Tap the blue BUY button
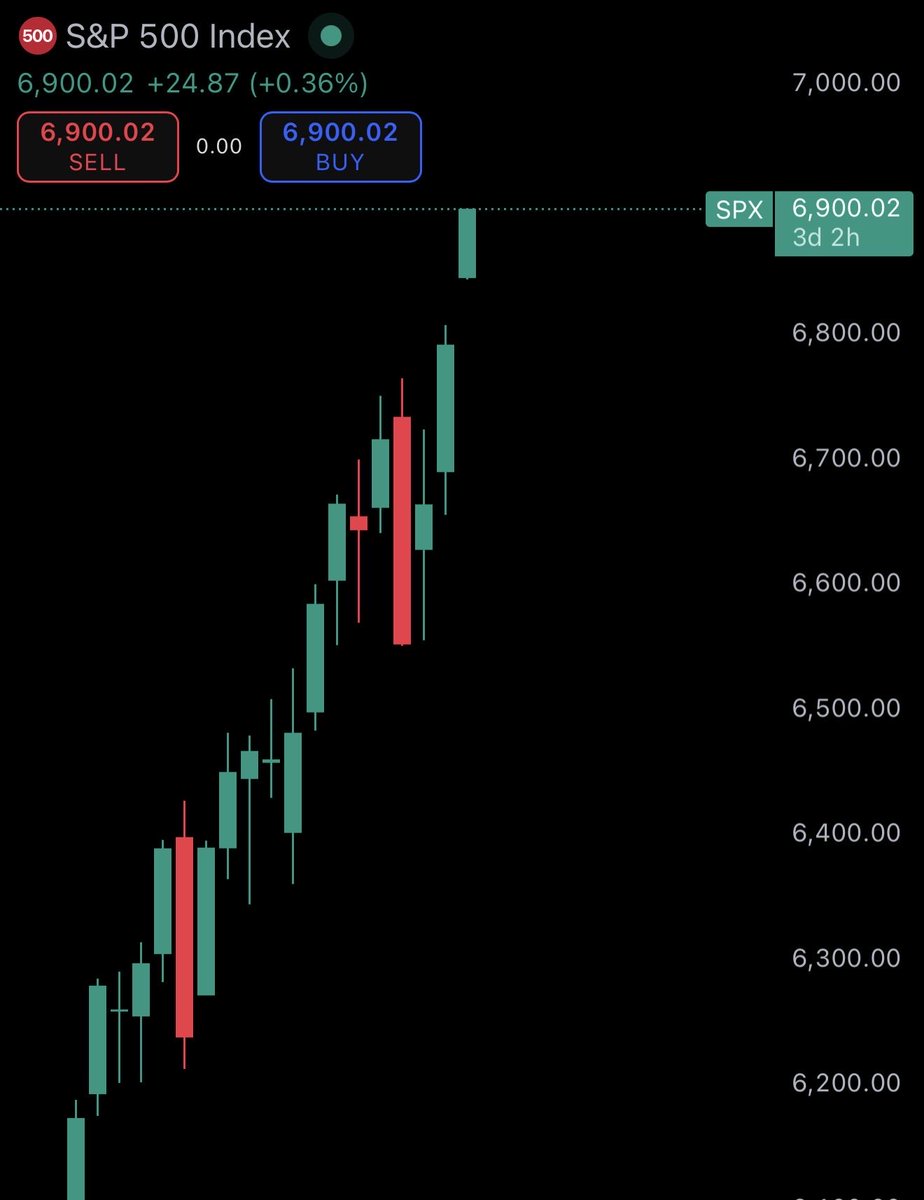924x1200 pixels. (340, 146)
